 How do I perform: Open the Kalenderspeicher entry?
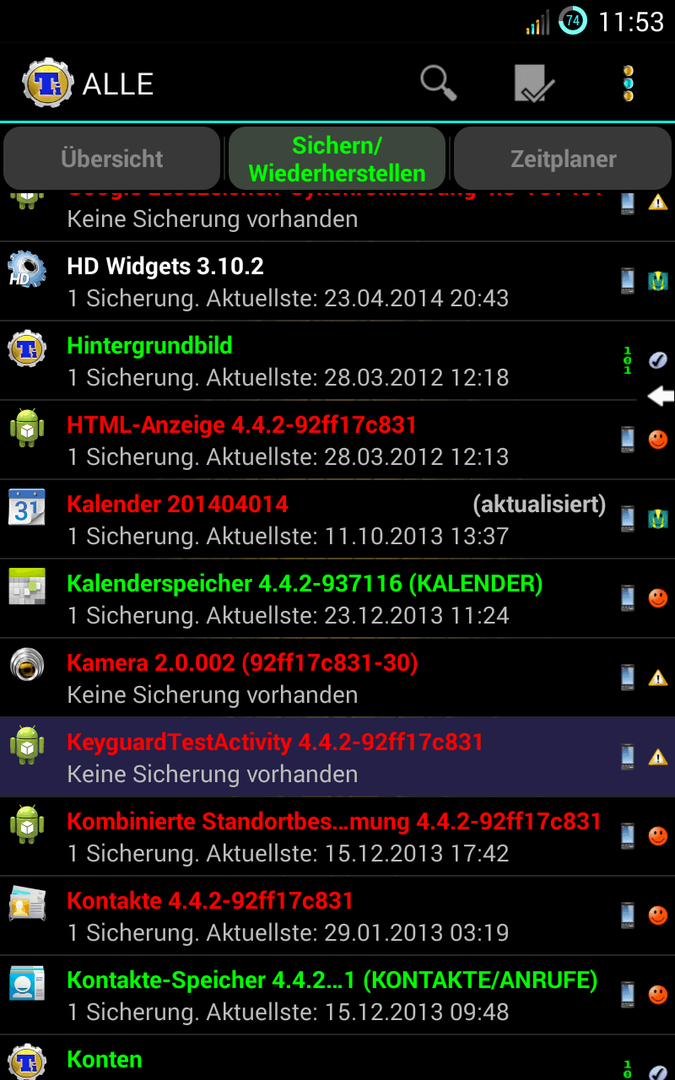338,599
